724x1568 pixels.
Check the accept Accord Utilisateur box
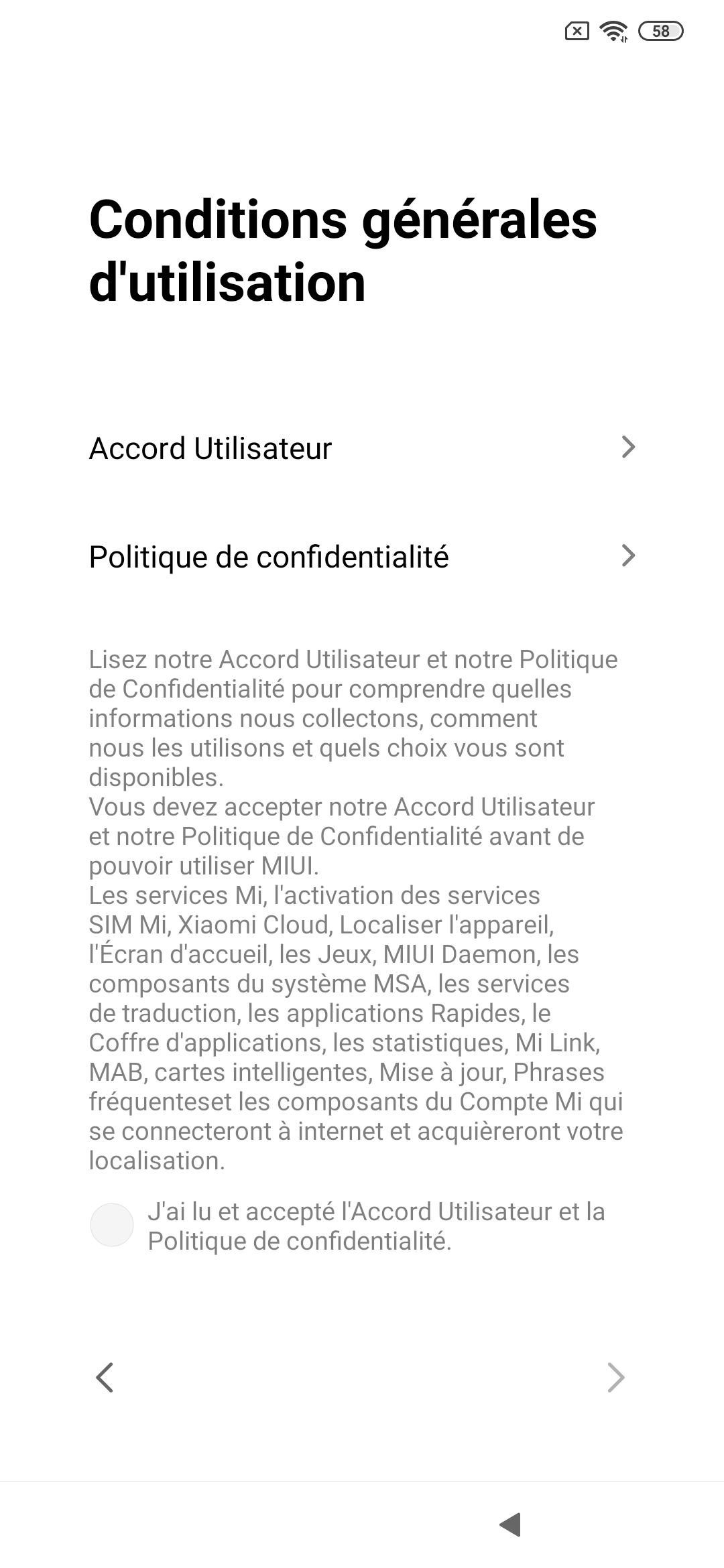(112, 1225)
